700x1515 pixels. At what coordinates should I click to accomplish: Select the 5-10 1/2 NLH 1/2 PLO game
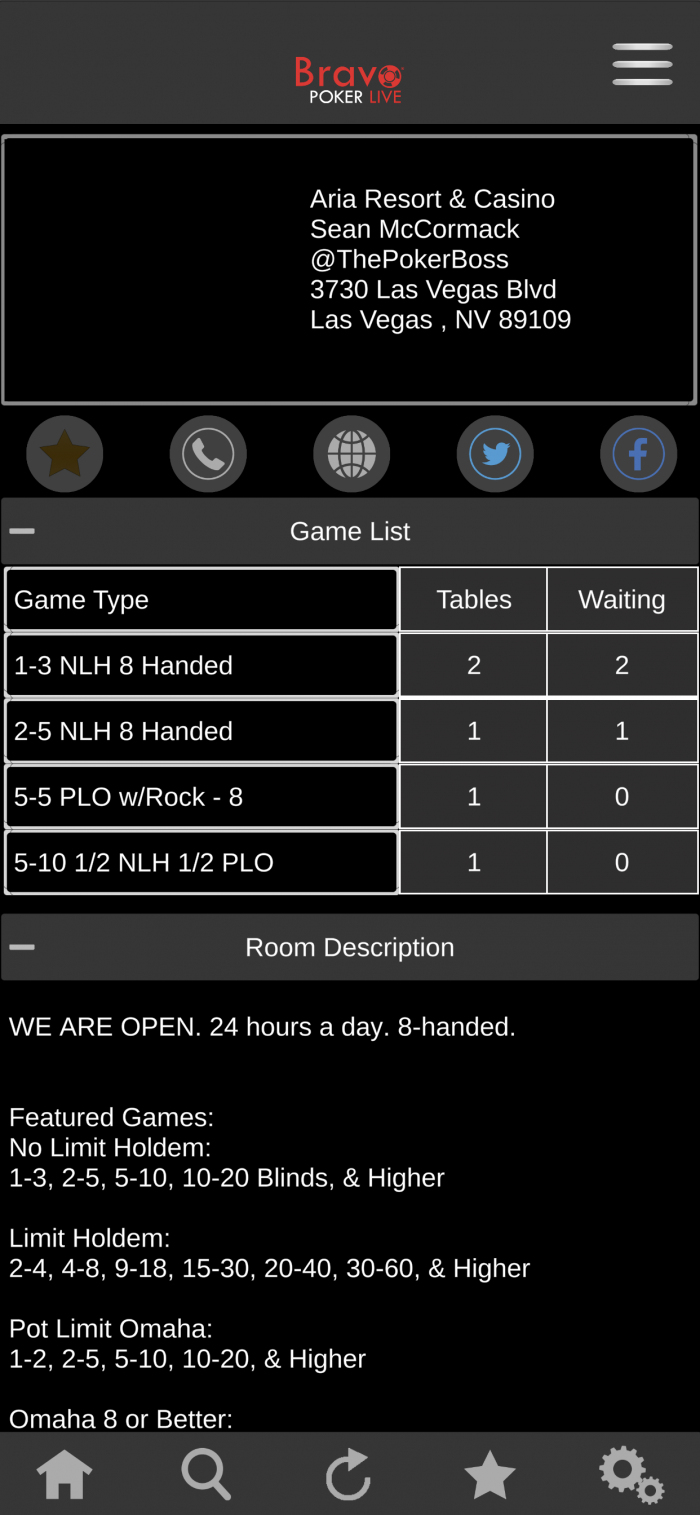coord(202,863)
